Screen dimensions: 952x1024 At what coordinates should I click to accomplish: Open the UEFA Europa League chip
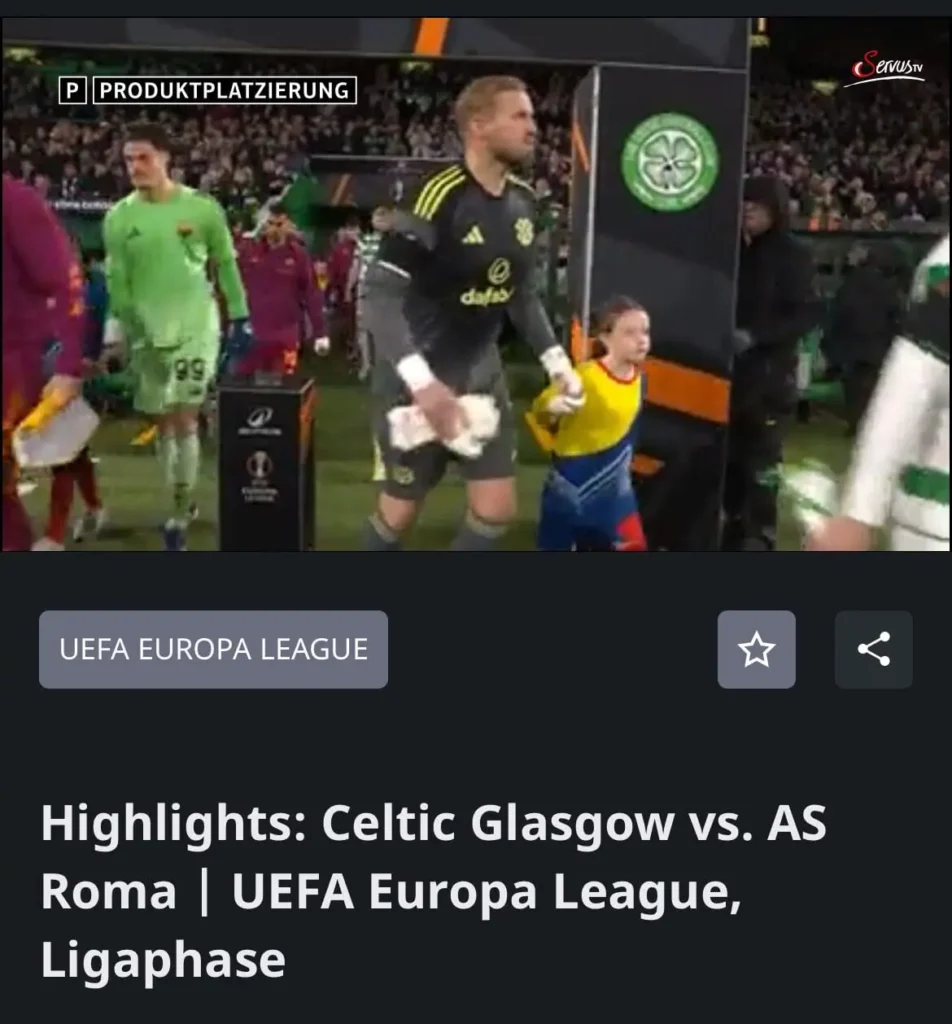(213, 649)
